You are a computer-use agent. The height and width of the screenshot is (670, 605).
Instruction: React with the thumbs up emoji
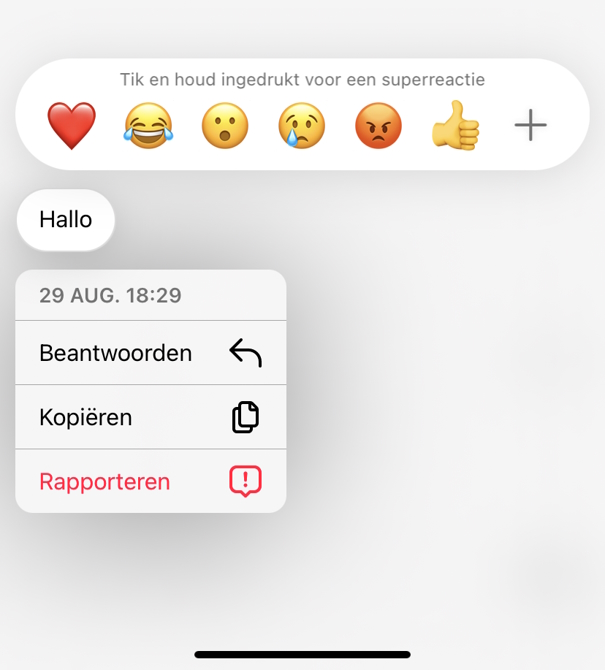coord(455,126)
